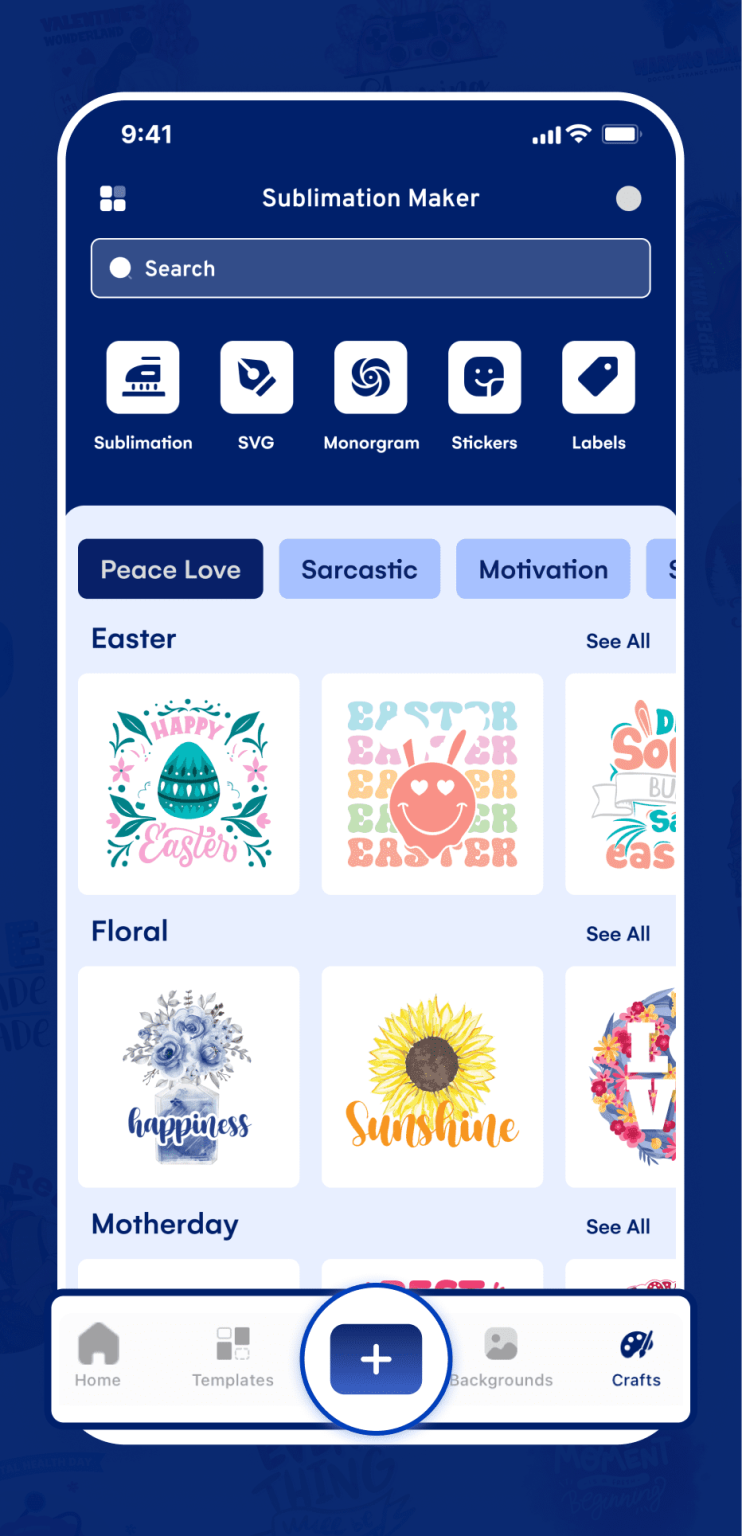742x1536 pixels.
Task: Keep Peace Love filter selected
Action: pos(170,569)
